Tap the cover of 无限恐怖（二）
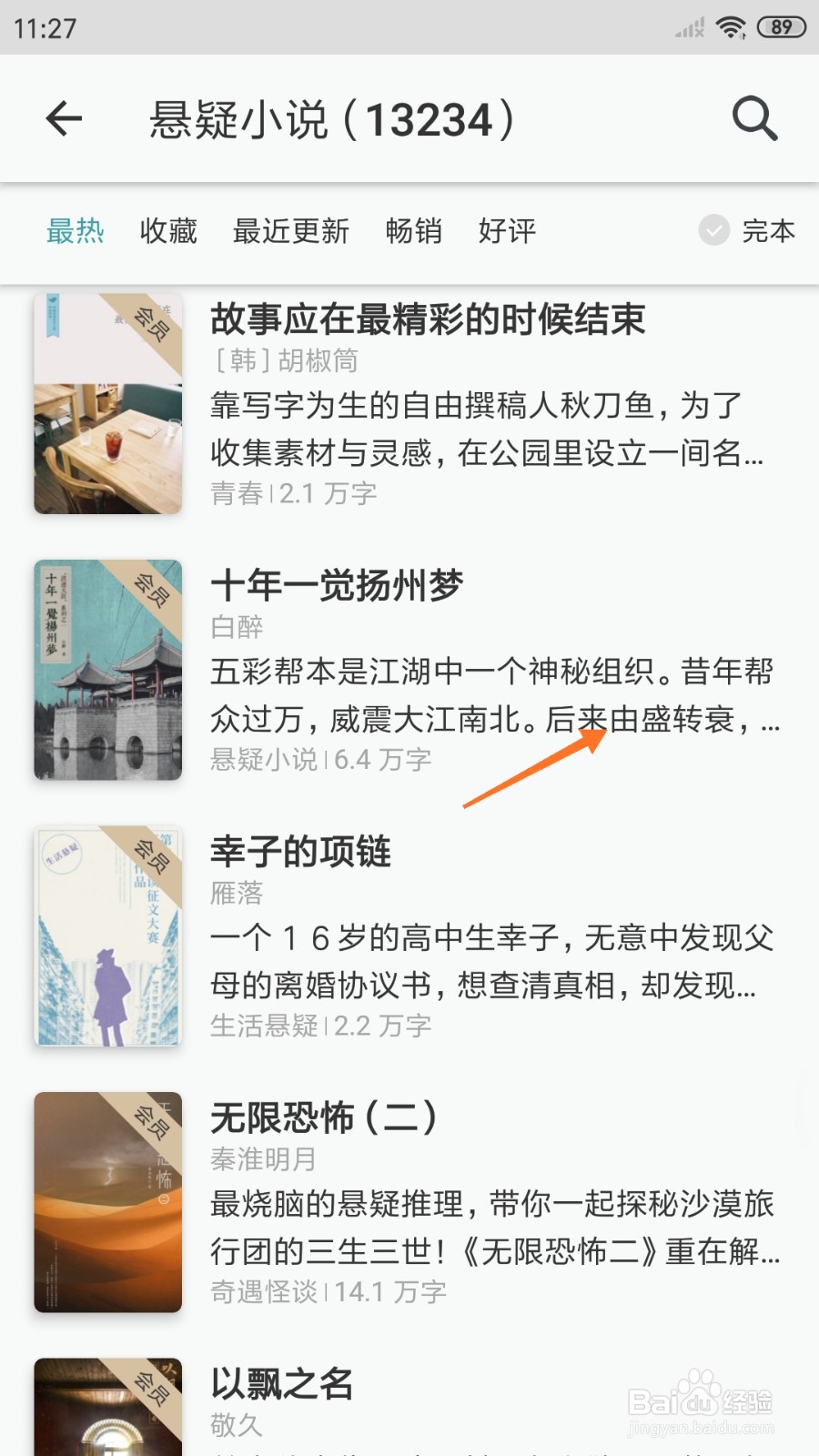Screen dimensions: 819x1456 [106, 1201]
